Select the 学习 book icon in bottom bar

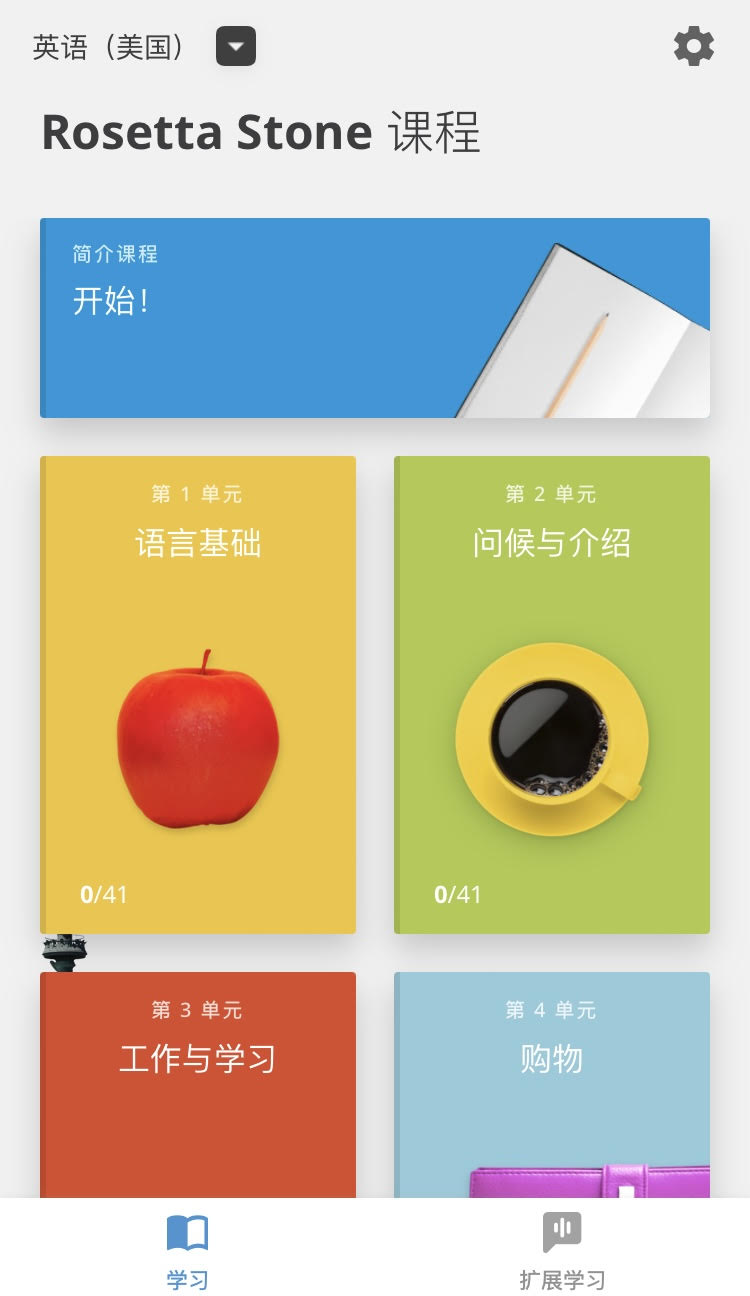click(187, 1232)
